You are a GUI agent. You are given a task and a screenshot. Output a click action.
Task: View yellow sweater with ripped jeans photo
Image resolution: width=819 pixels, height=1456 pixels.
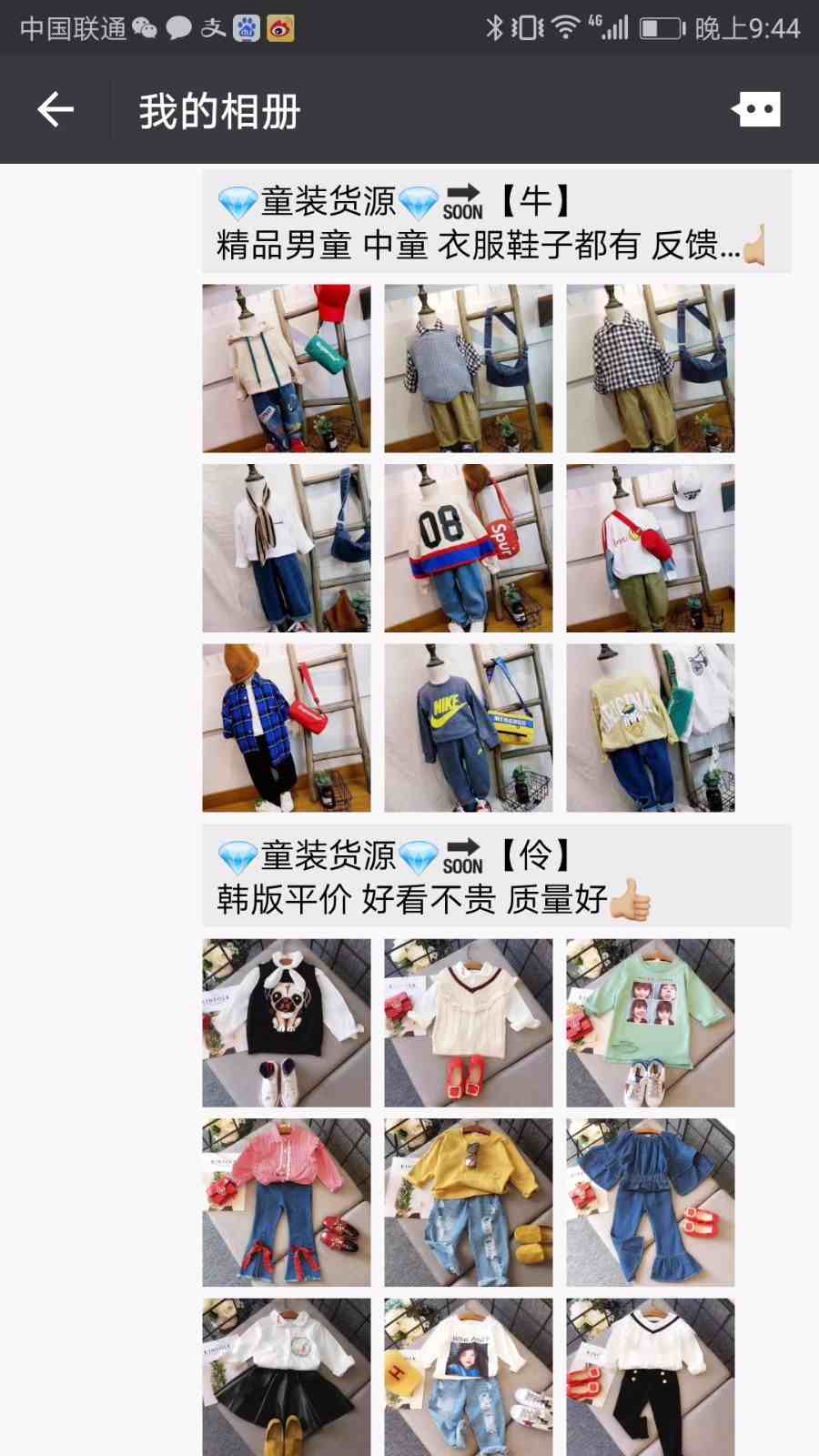coord(469,1202)
